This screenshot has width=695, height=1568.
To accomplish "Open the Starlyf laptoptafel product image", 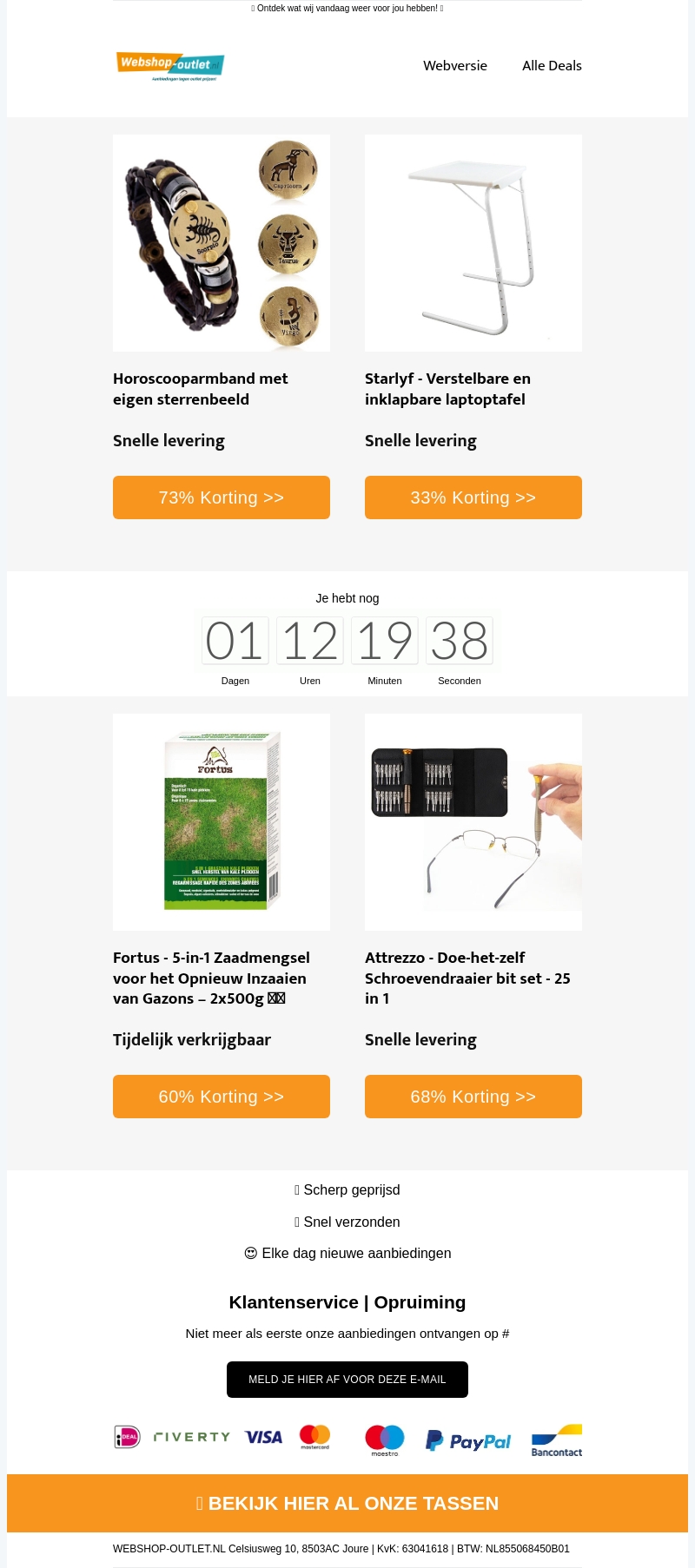I will [x=473, y=243].
